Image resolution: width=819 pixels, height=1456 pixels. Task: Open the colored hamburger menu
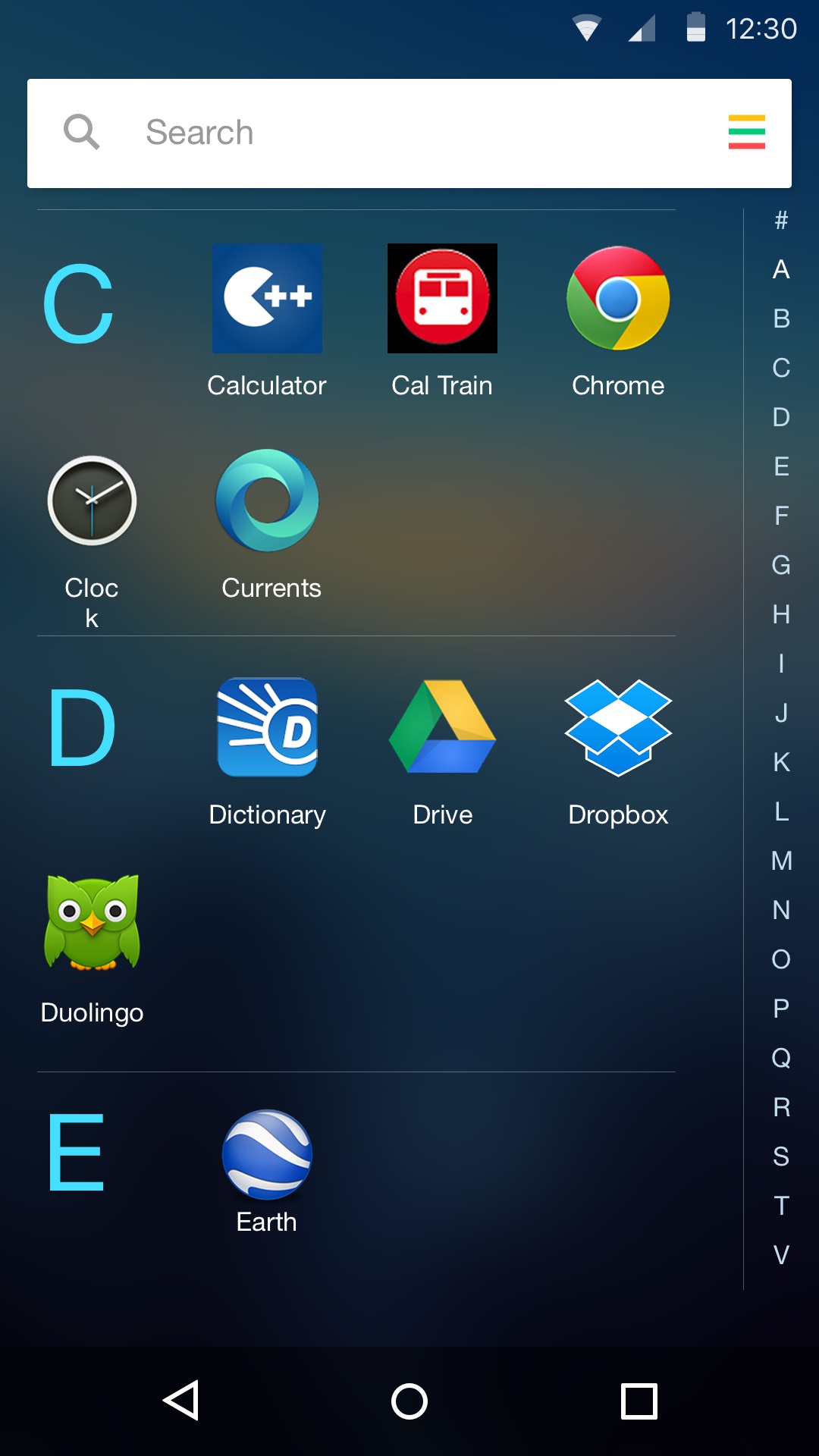(746, 133)
